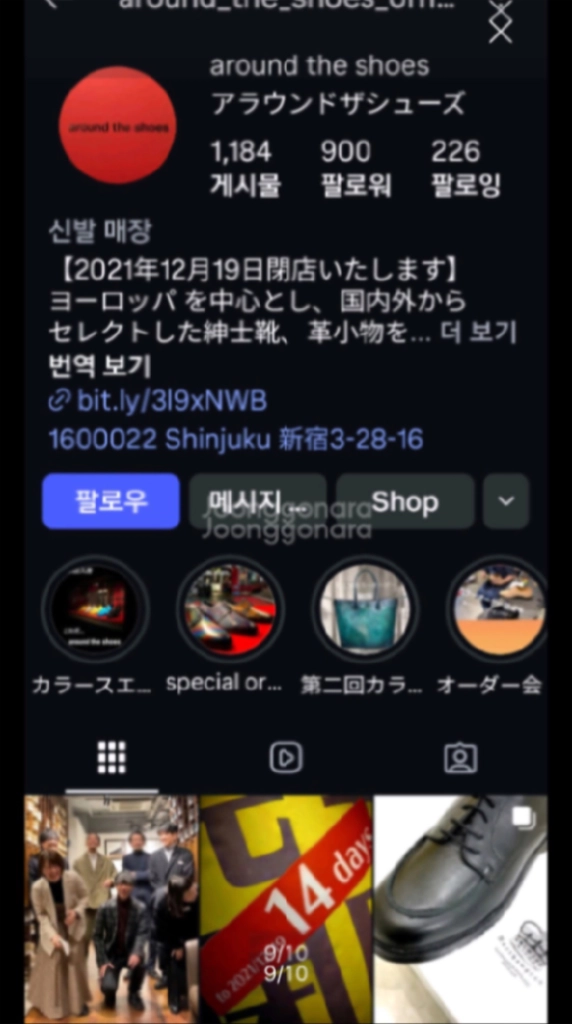The height and width of the screenshot is (1024, 572).
Task: Open the Shinjuku 新宿3-28-16 address link
Action: pyautogui.click(x=236, y=440)
